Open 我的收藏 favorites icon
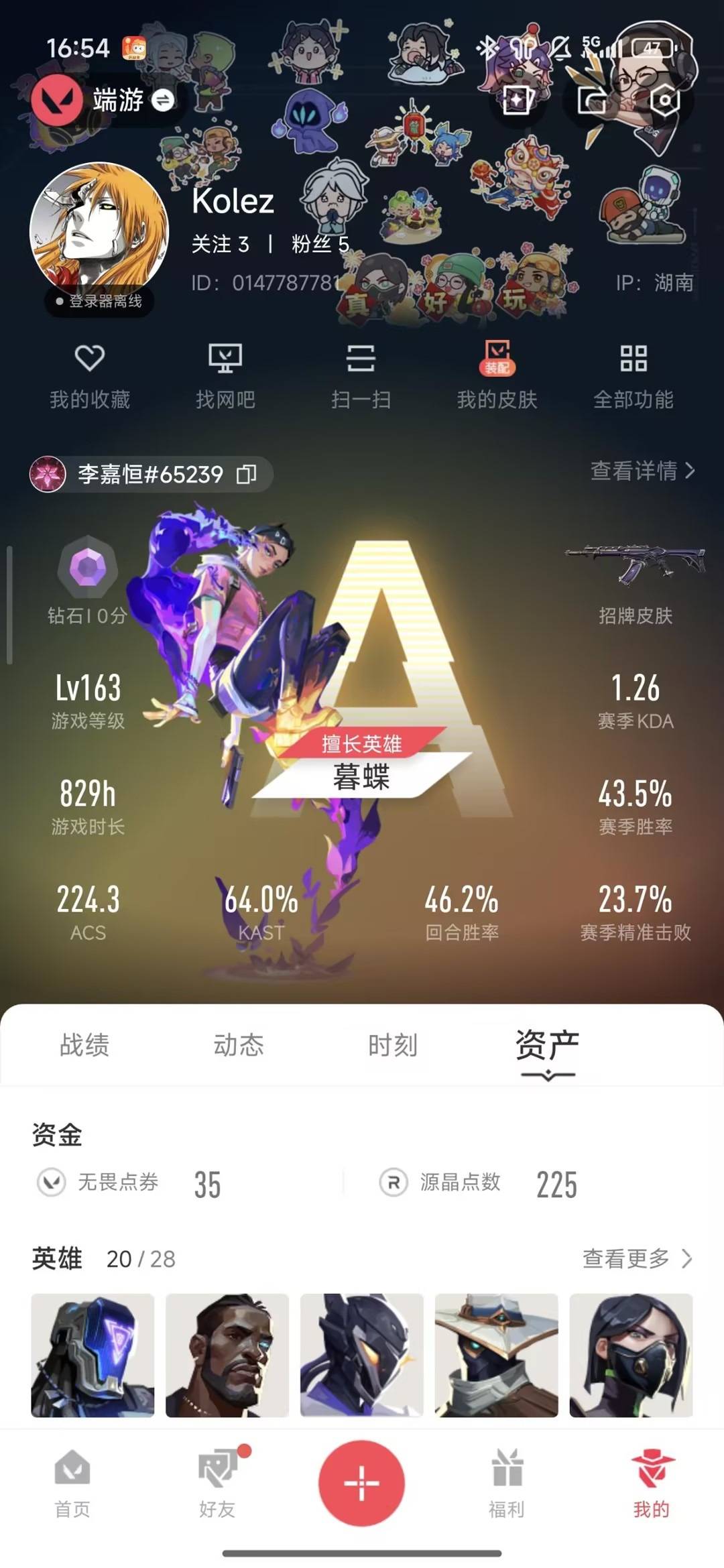 coord(90,372)
